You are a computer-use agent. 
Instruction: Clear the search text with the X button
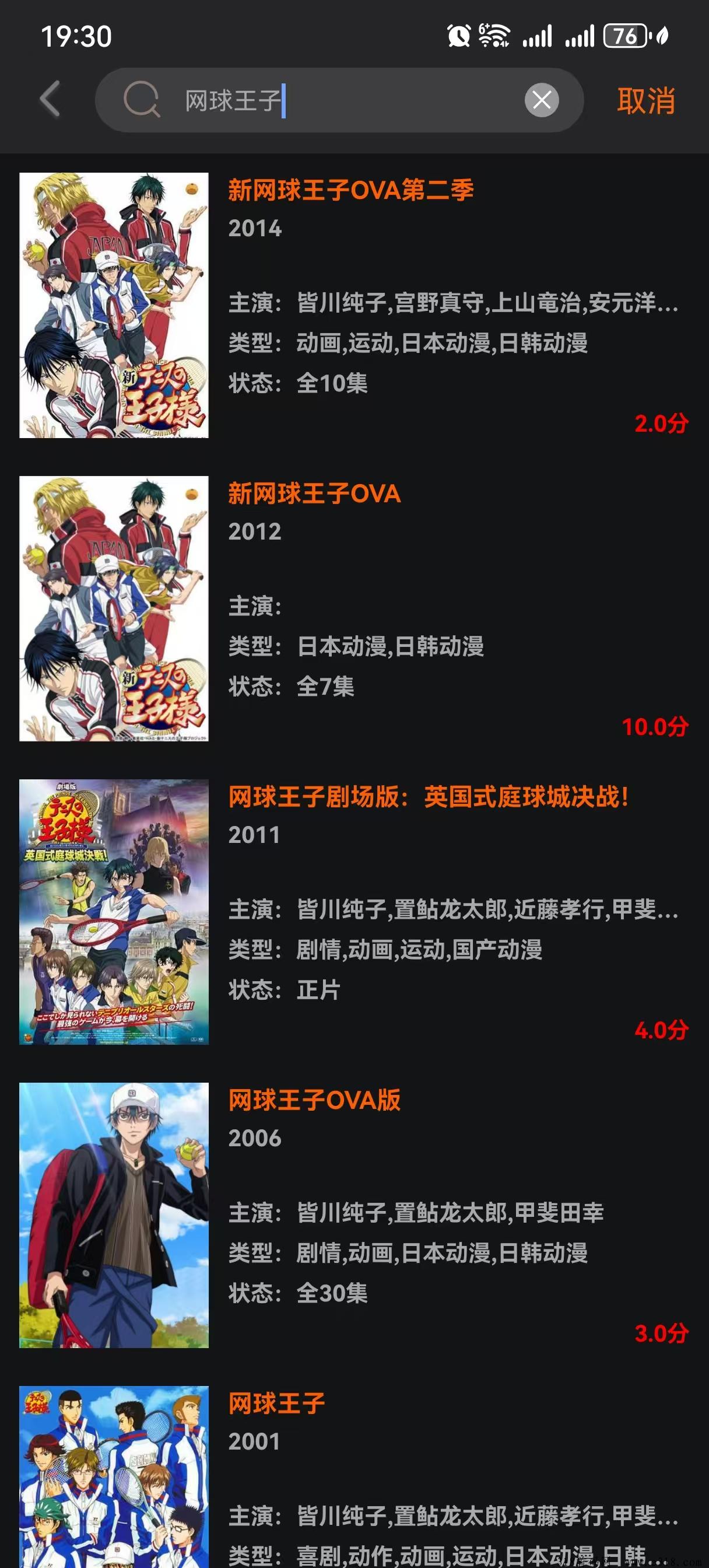point(541,100)
